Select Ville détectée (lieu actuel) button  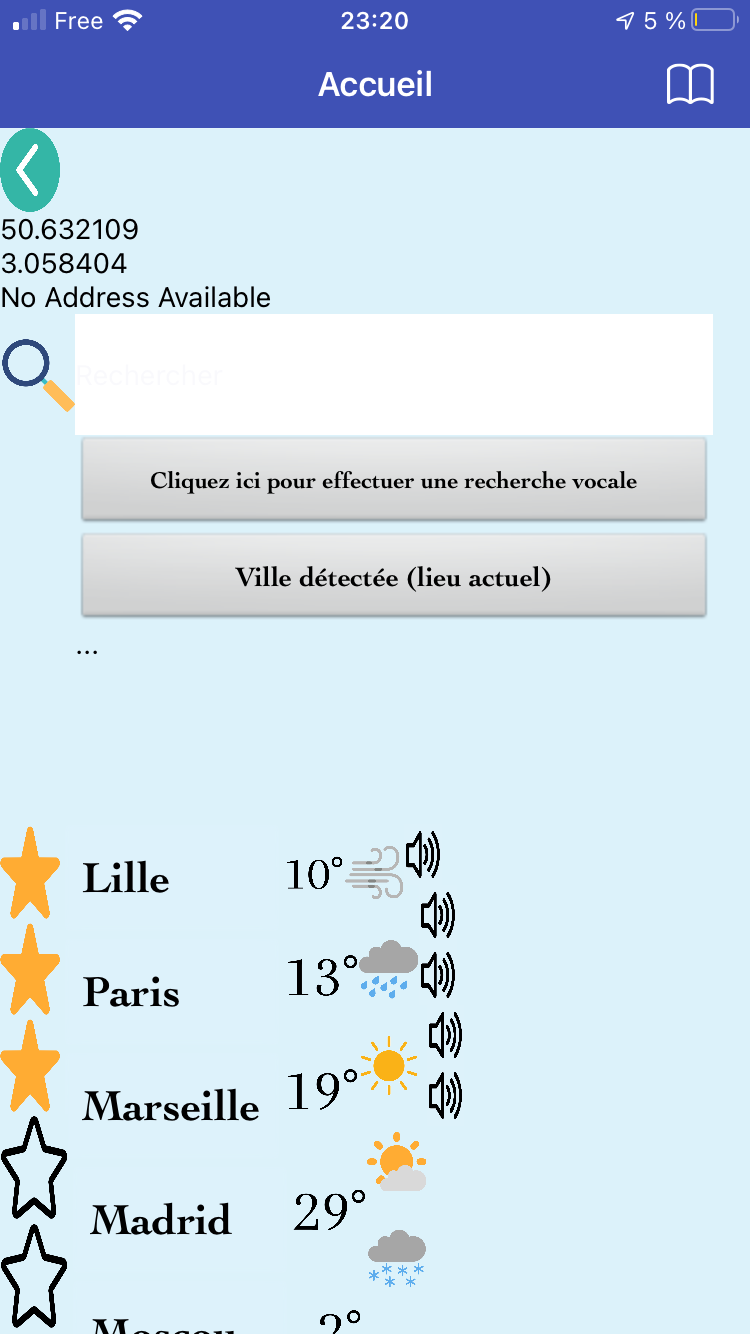click(x=394, y=577)
